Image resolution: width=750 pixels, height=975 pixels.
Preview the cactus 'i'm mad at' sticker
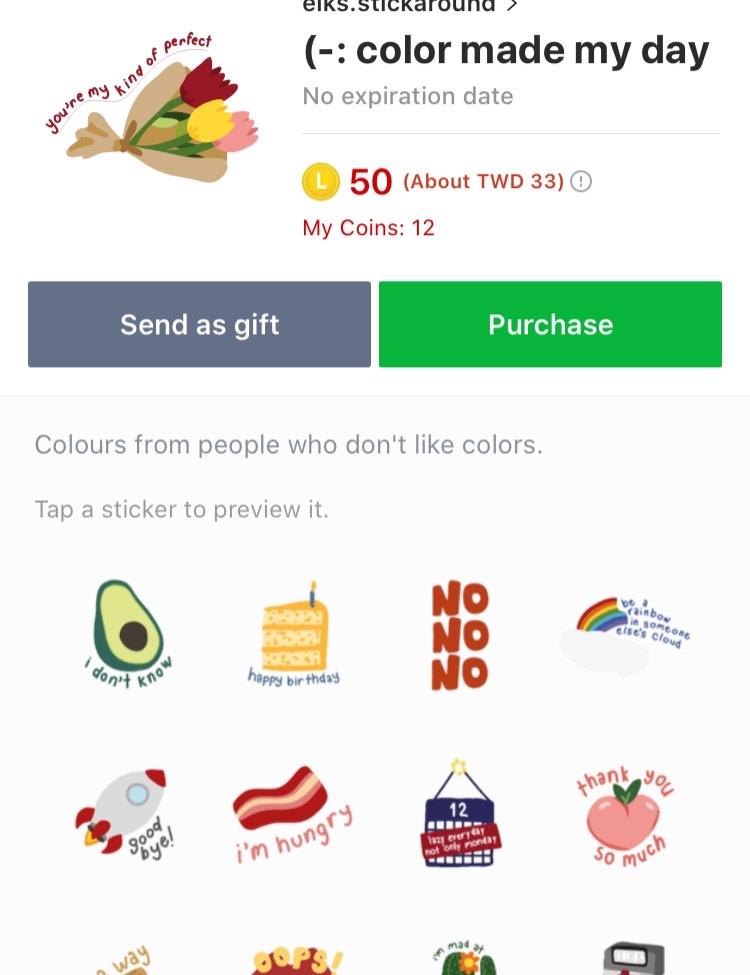(462, 958)
